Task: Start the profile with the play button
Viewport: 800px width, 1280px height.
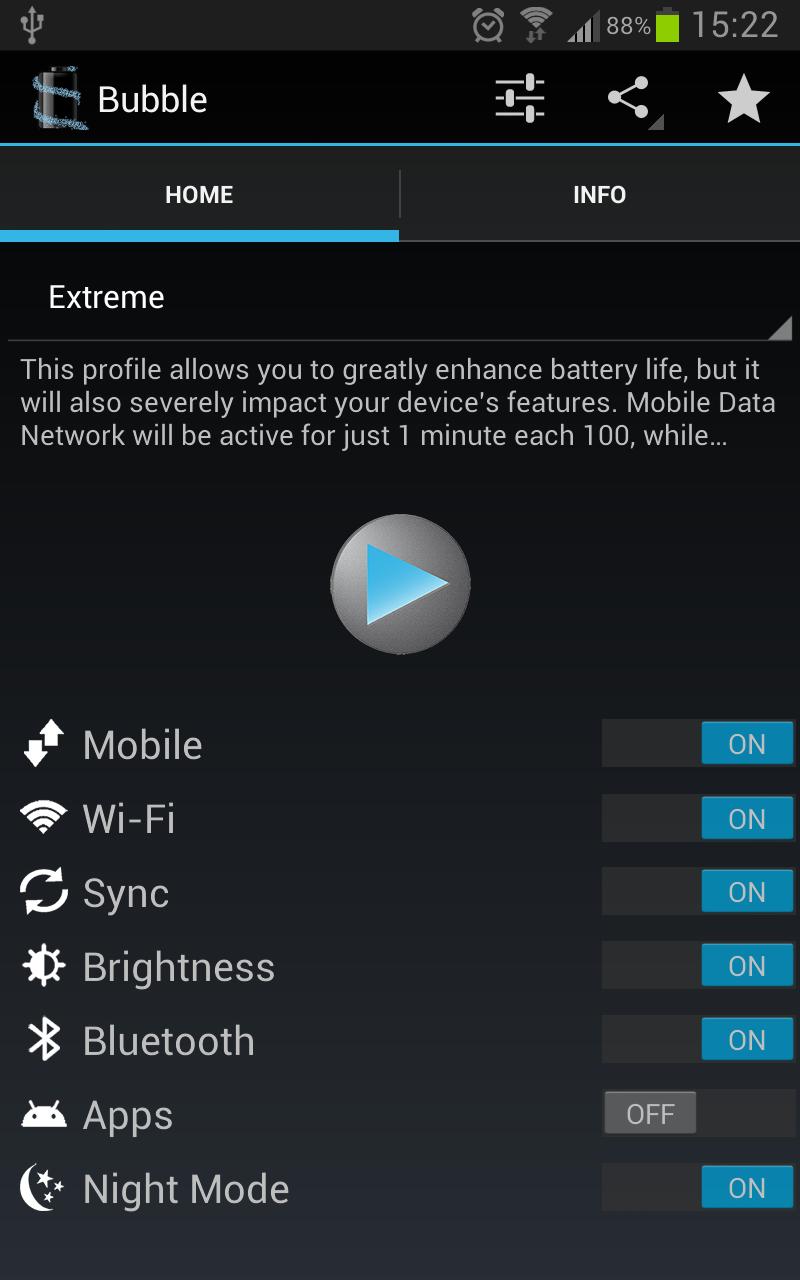Action: coord(400,584)
